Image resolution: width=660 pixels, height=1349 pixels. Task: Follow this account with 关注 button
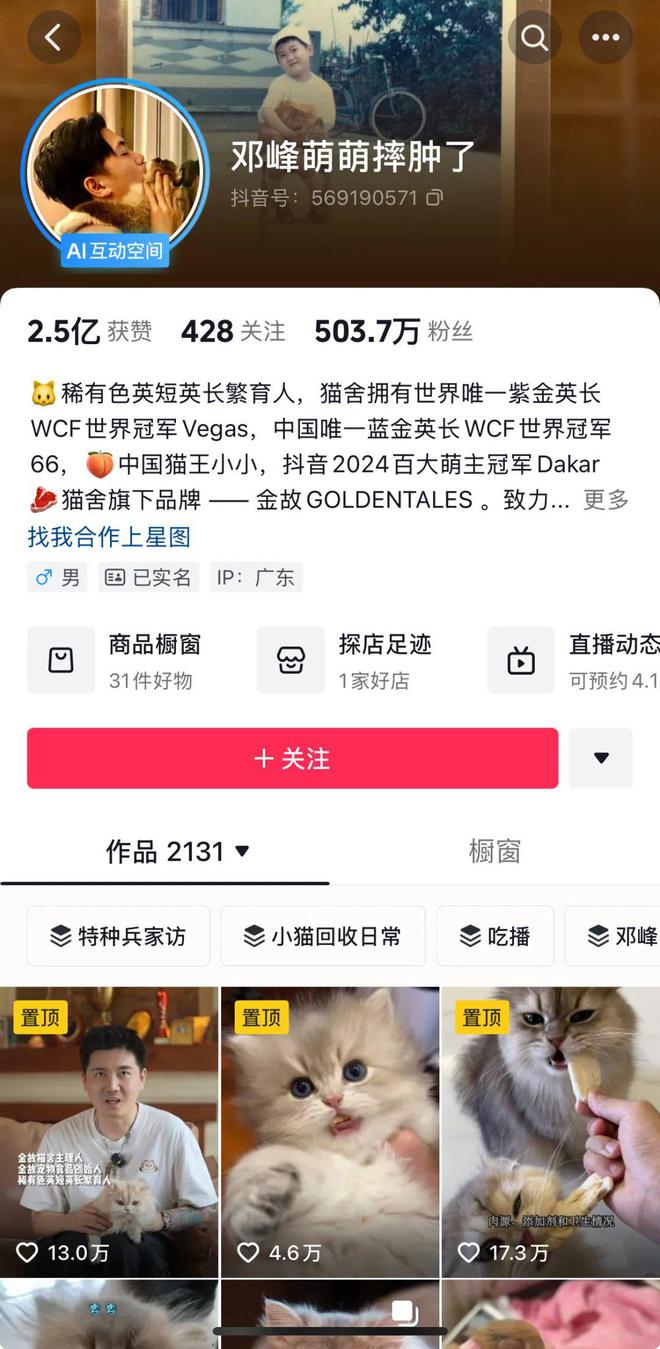point(292,758)
